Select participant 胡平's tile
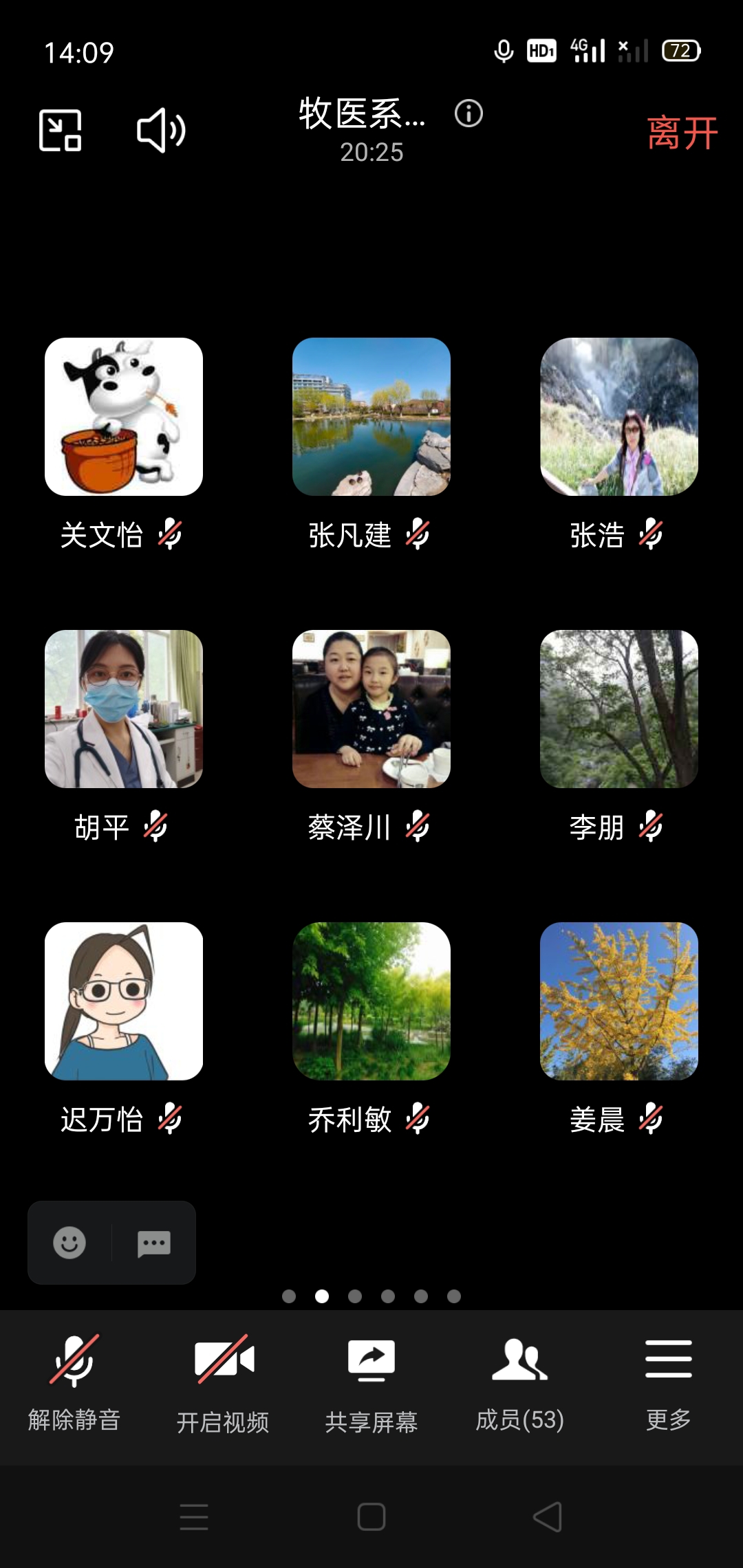743x1568 pixels. 124,709
